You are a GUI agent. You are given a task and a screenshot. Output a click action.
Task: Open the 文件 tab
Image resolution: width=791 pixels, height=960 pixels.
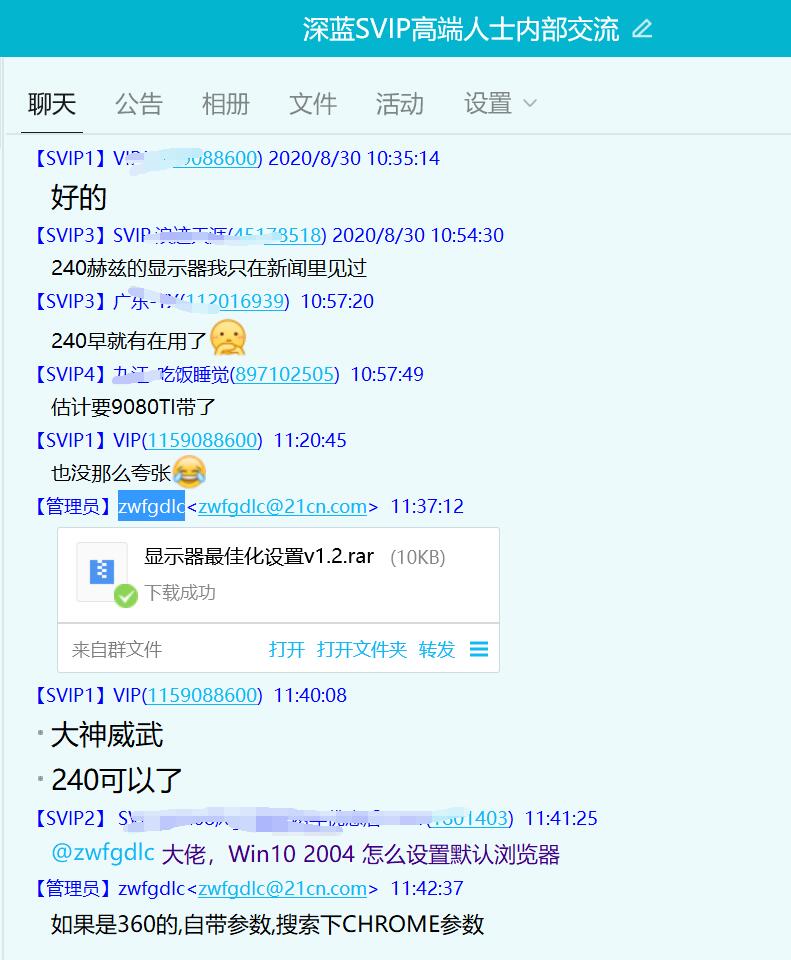(x=313, y=104)
